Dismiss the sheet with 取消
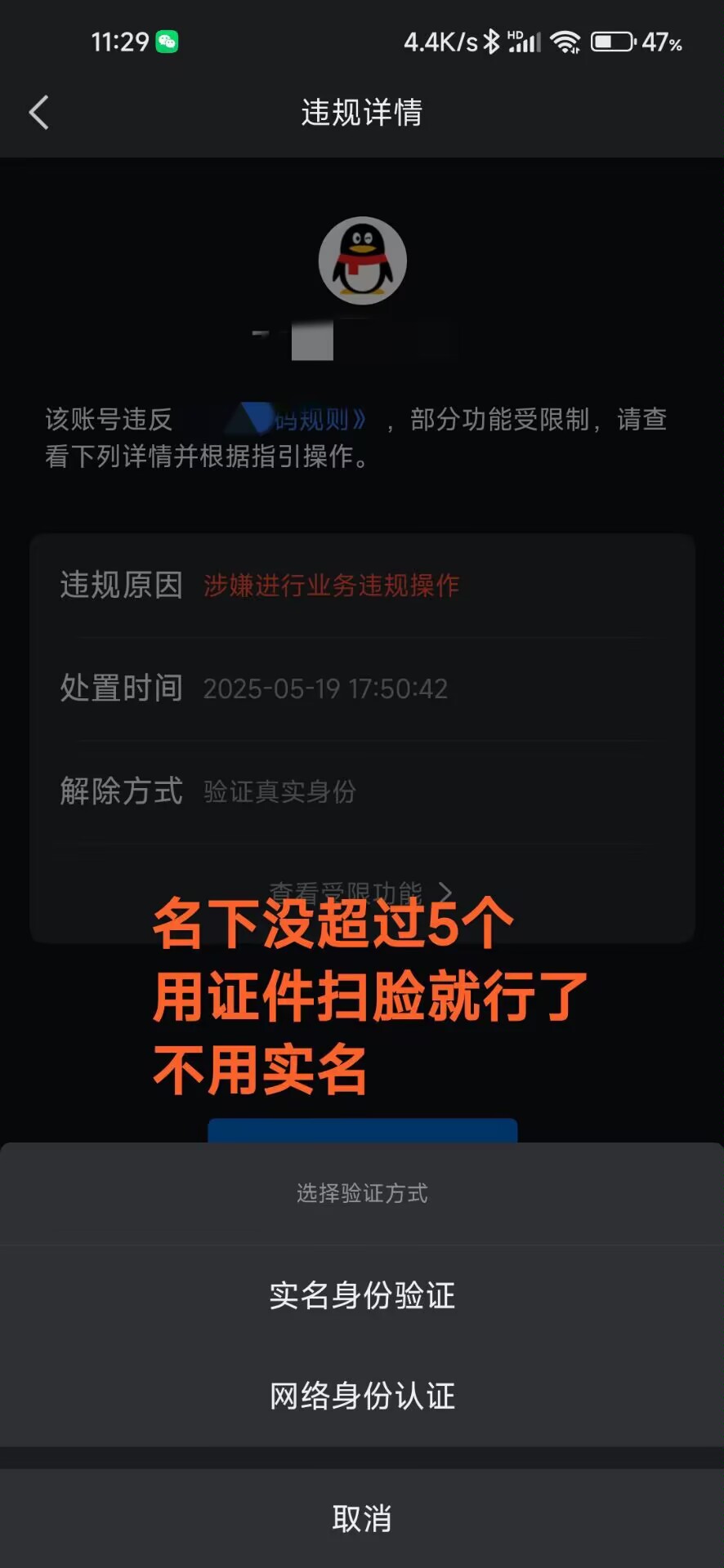Image resolution: width=724 pixels, height=1568 pixels. (x=362, y=1519)
